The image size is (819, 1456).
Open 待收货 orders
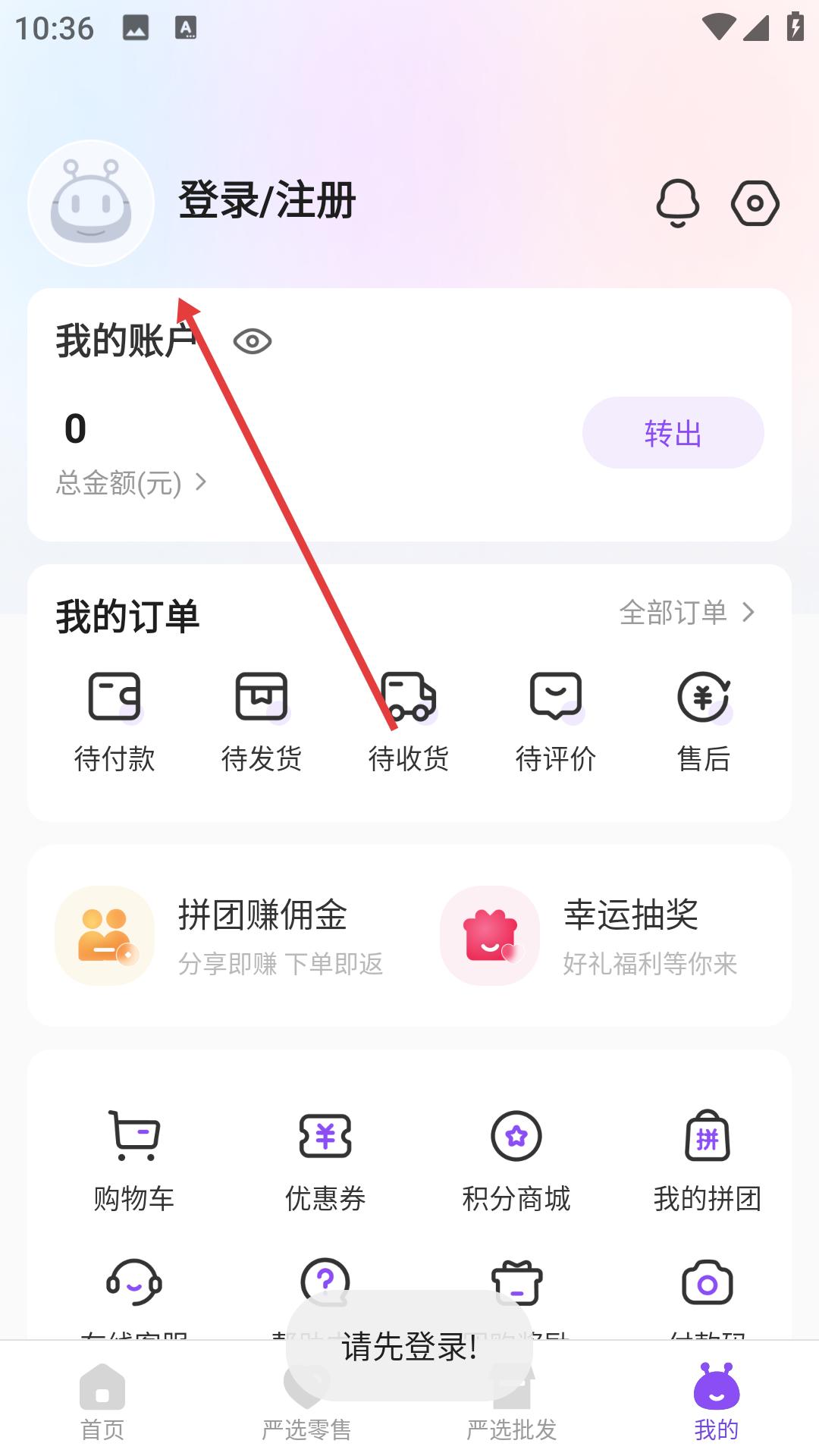click(409, 722)
